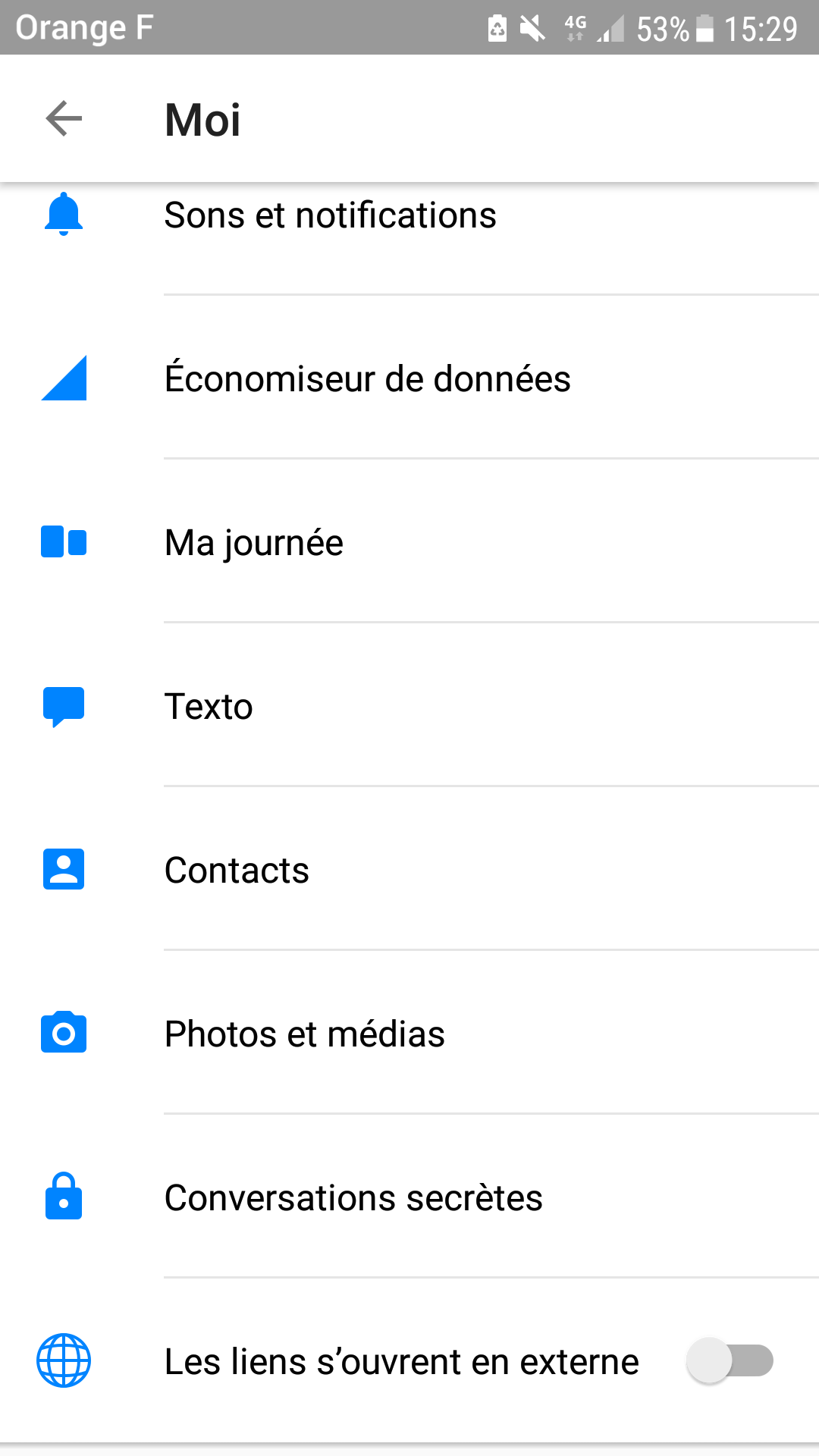Click the padlock icon for Conversations secrètes
Image resolution: width=819 pixels, height=1456 pixels.
(64, 1197)
